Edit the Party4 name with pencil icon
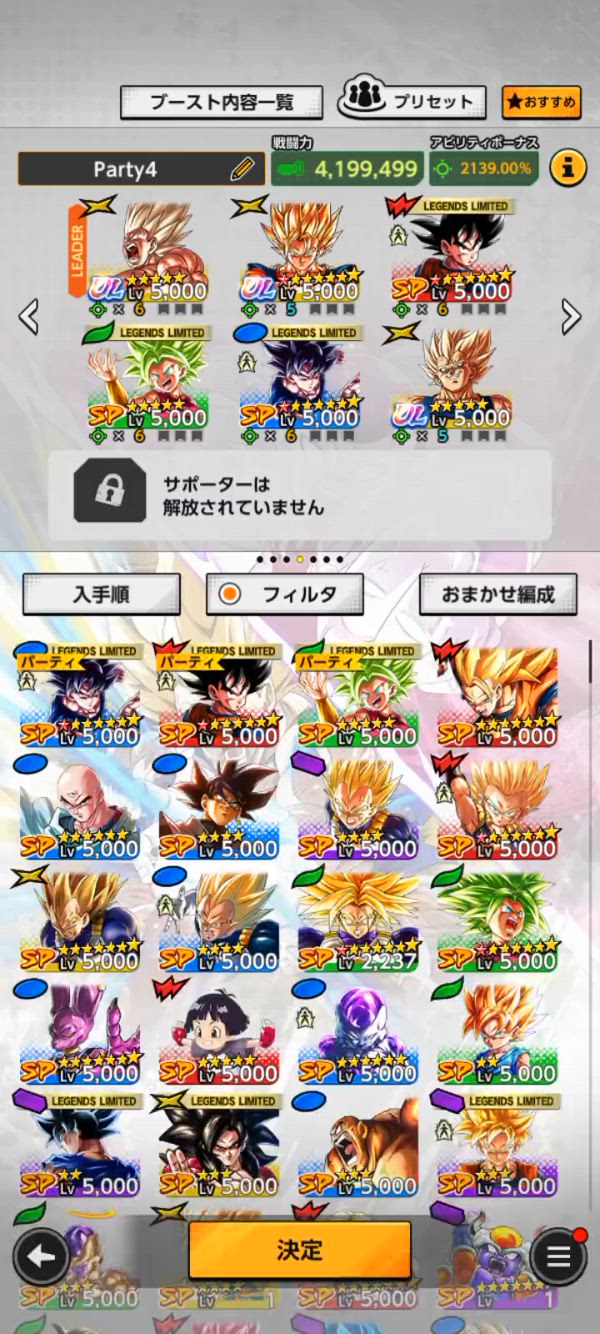Screen dimensions: 600x1334 243,169
